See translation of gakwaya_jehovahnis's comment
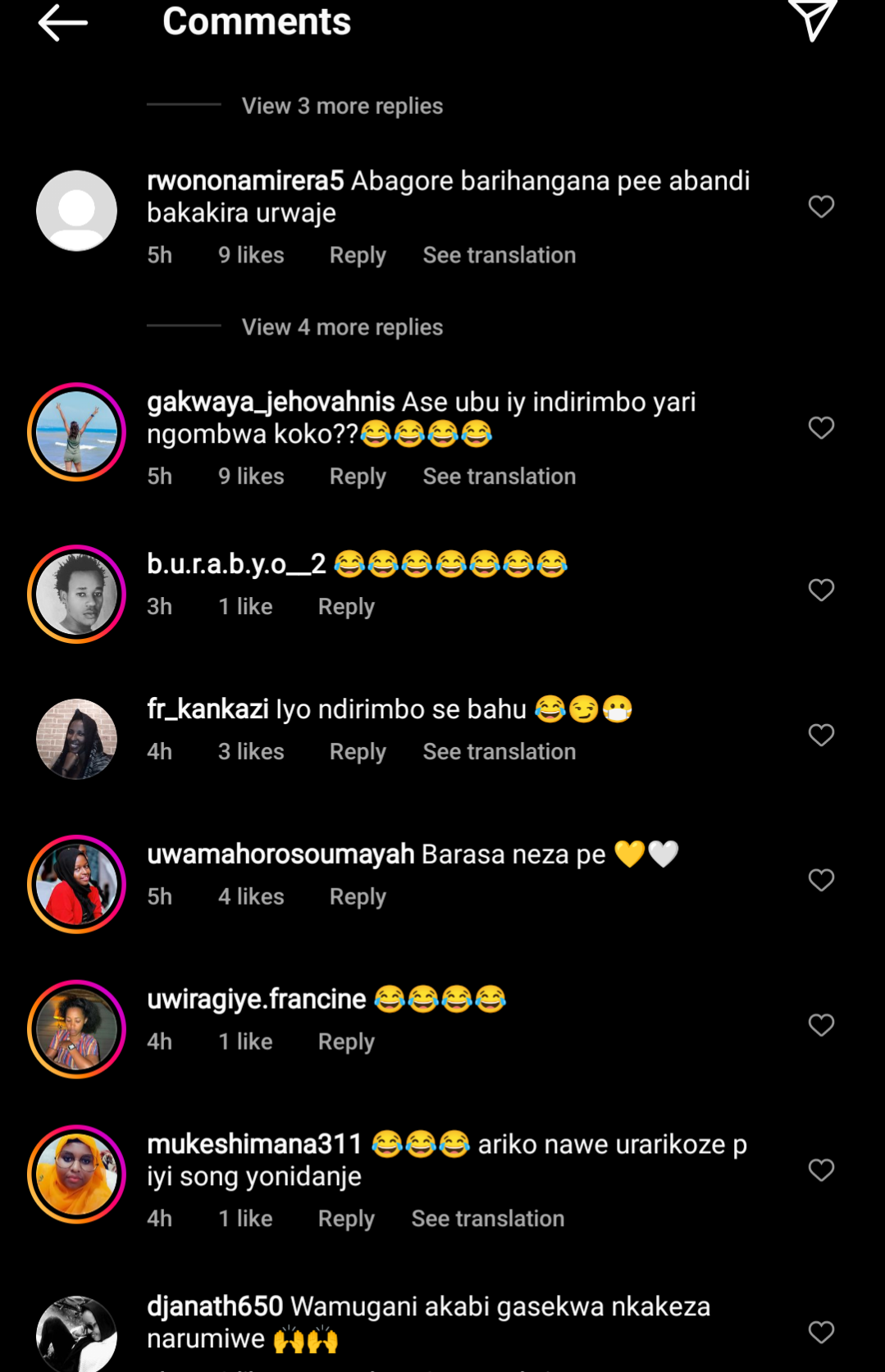 pyautogui.click(x=499, y=476)
